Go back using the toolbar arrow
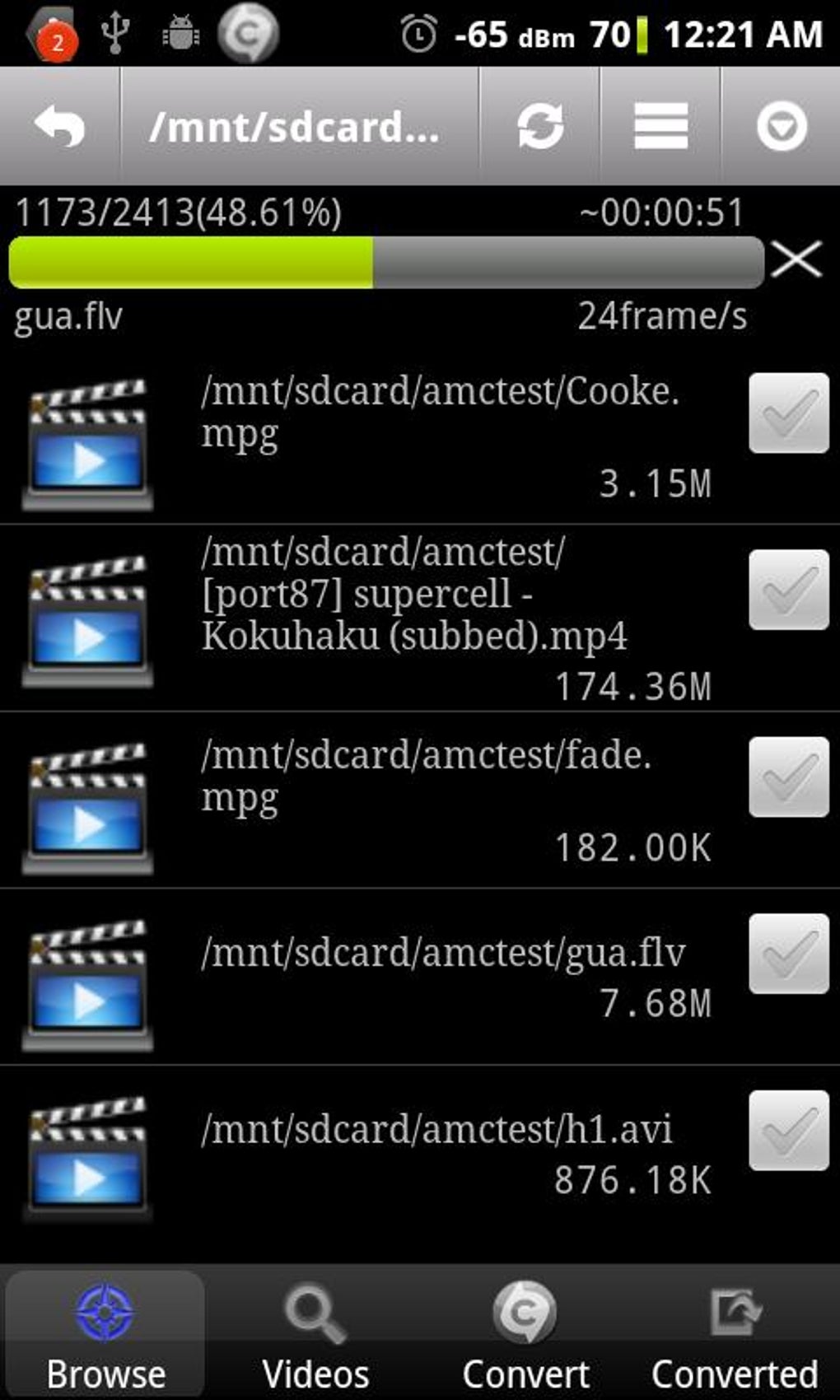Screen dimensions: 840x1400 [59, 127]
